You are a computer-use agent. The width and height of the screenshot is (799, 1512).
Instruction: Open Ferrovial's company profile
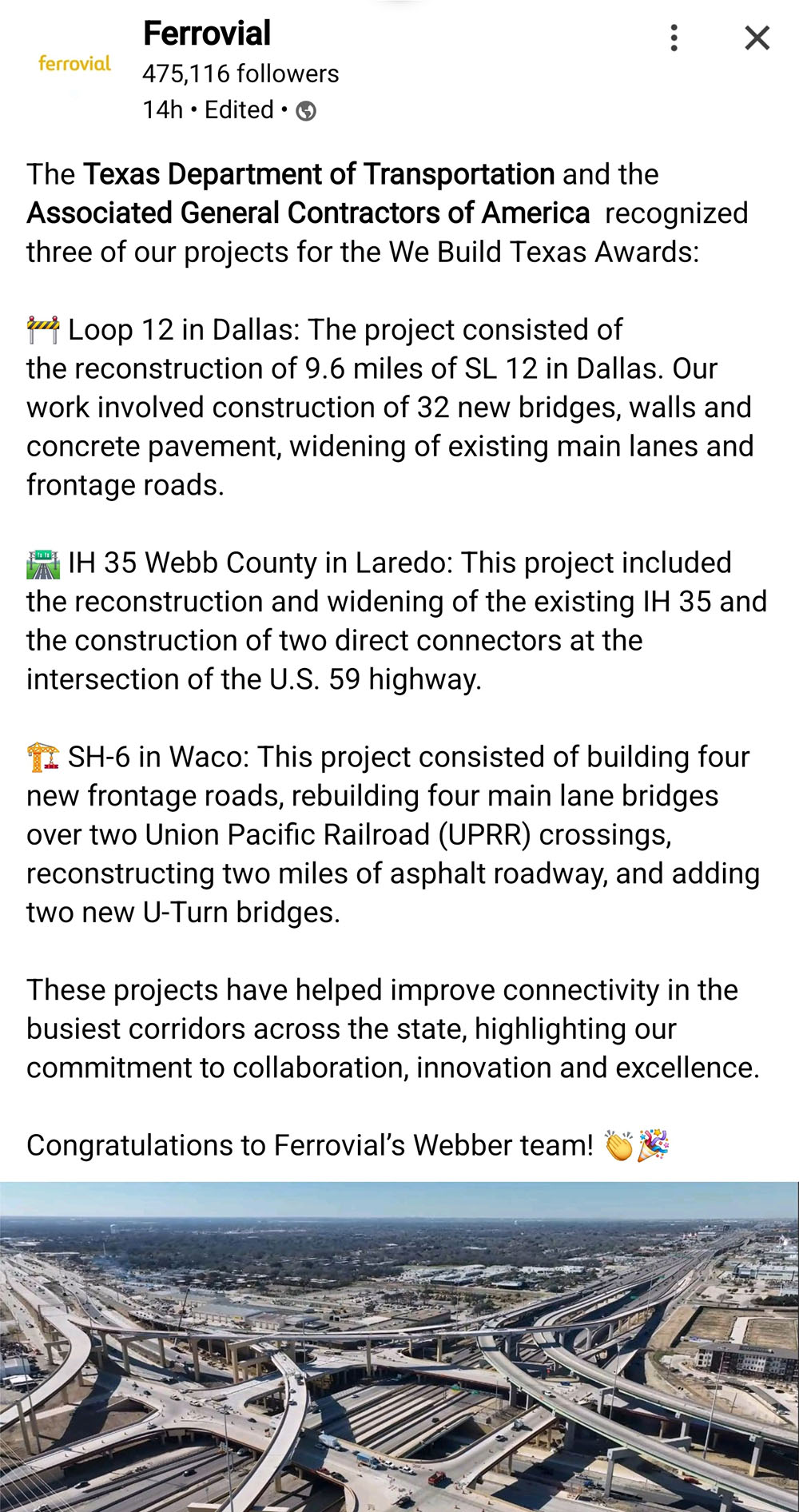[x=207, y=34]
